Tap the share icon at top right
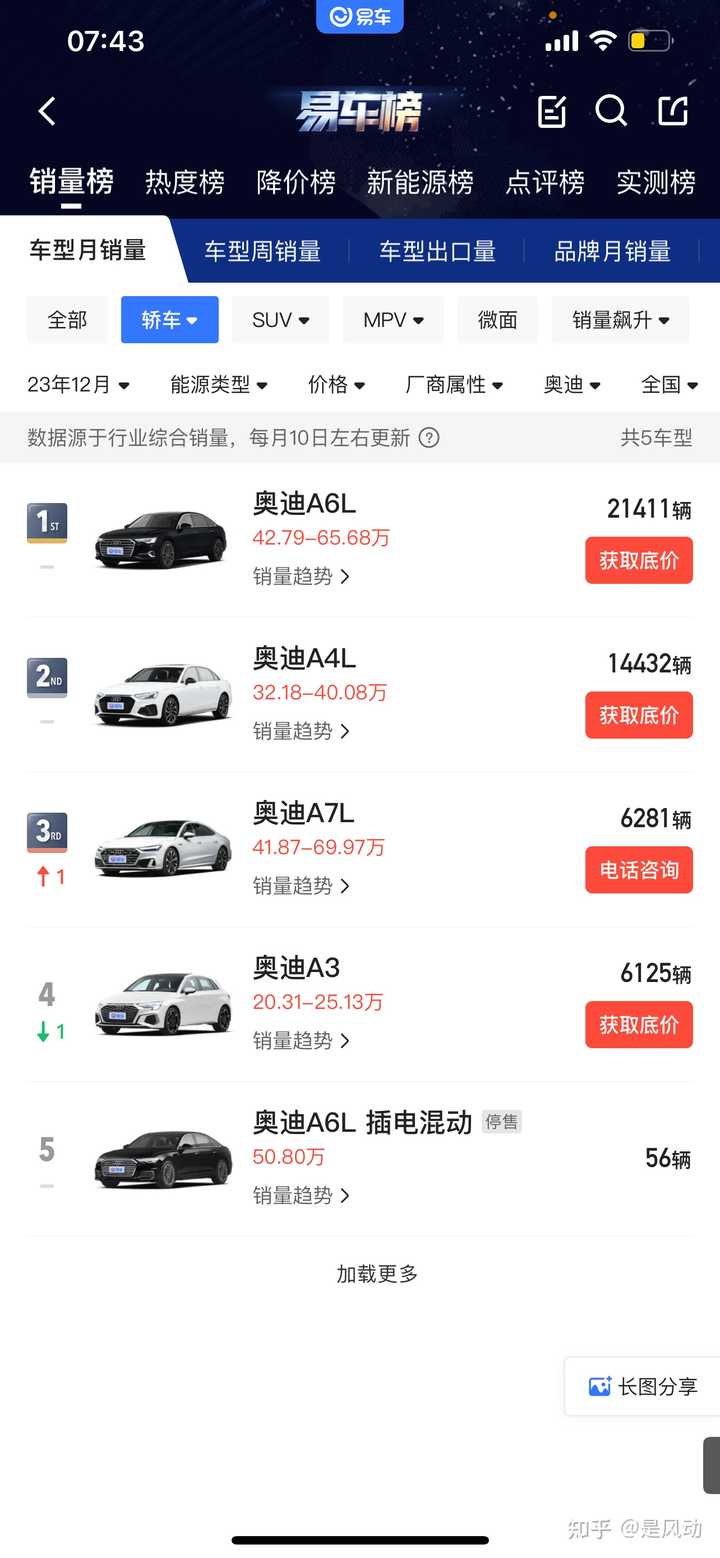Viewport: 720px width, 1558px height. point(672,111)
